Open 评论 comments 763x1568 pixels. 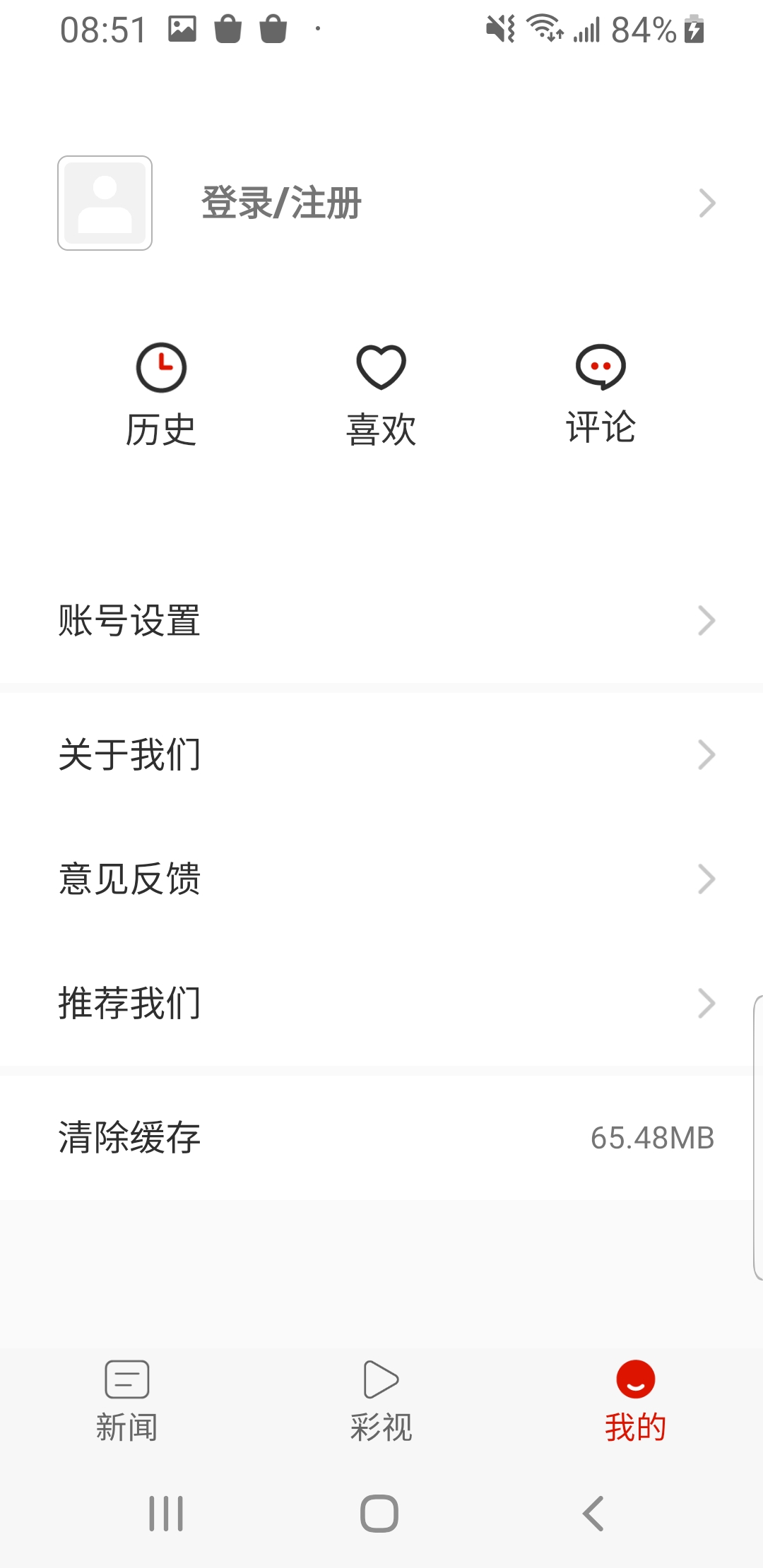point(601,396)
